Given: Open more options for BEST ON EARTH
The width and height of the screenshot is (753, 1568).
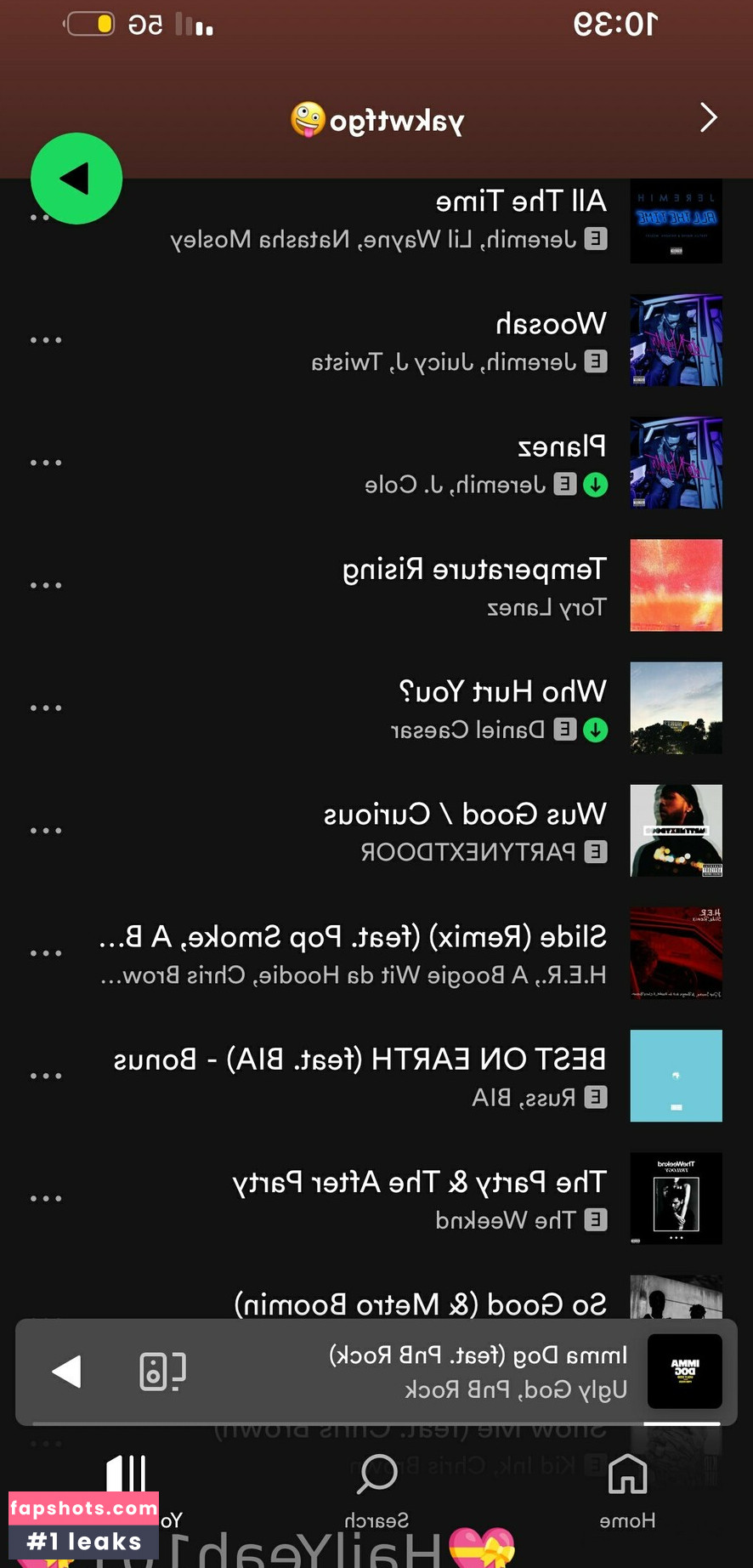Looking at the screenshot, I should [x=46, y=1076].
